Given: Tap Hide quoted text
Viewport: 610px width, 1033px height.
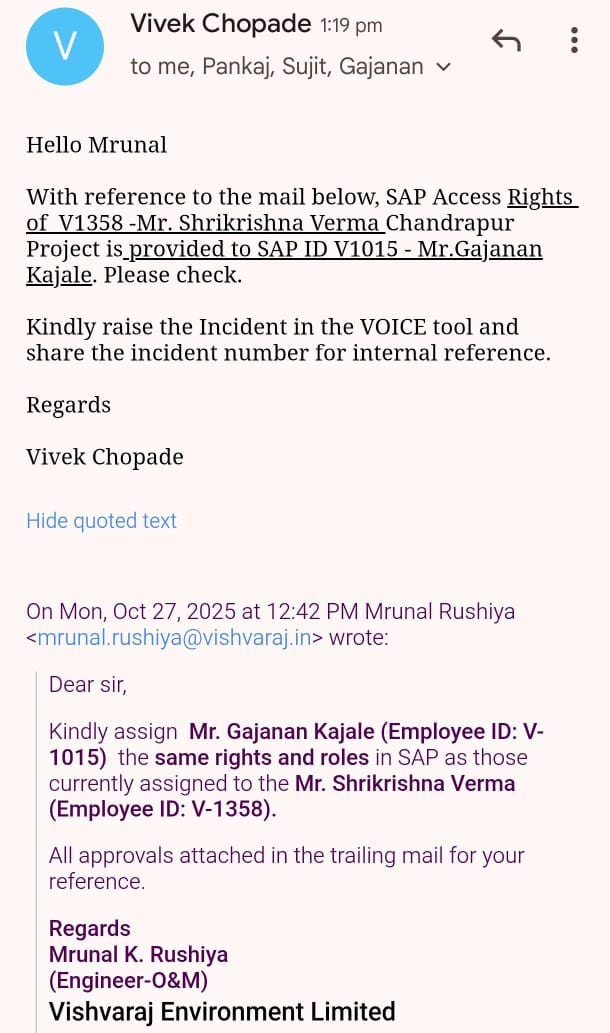Looking at the screenshot, I should click(101, 521).
